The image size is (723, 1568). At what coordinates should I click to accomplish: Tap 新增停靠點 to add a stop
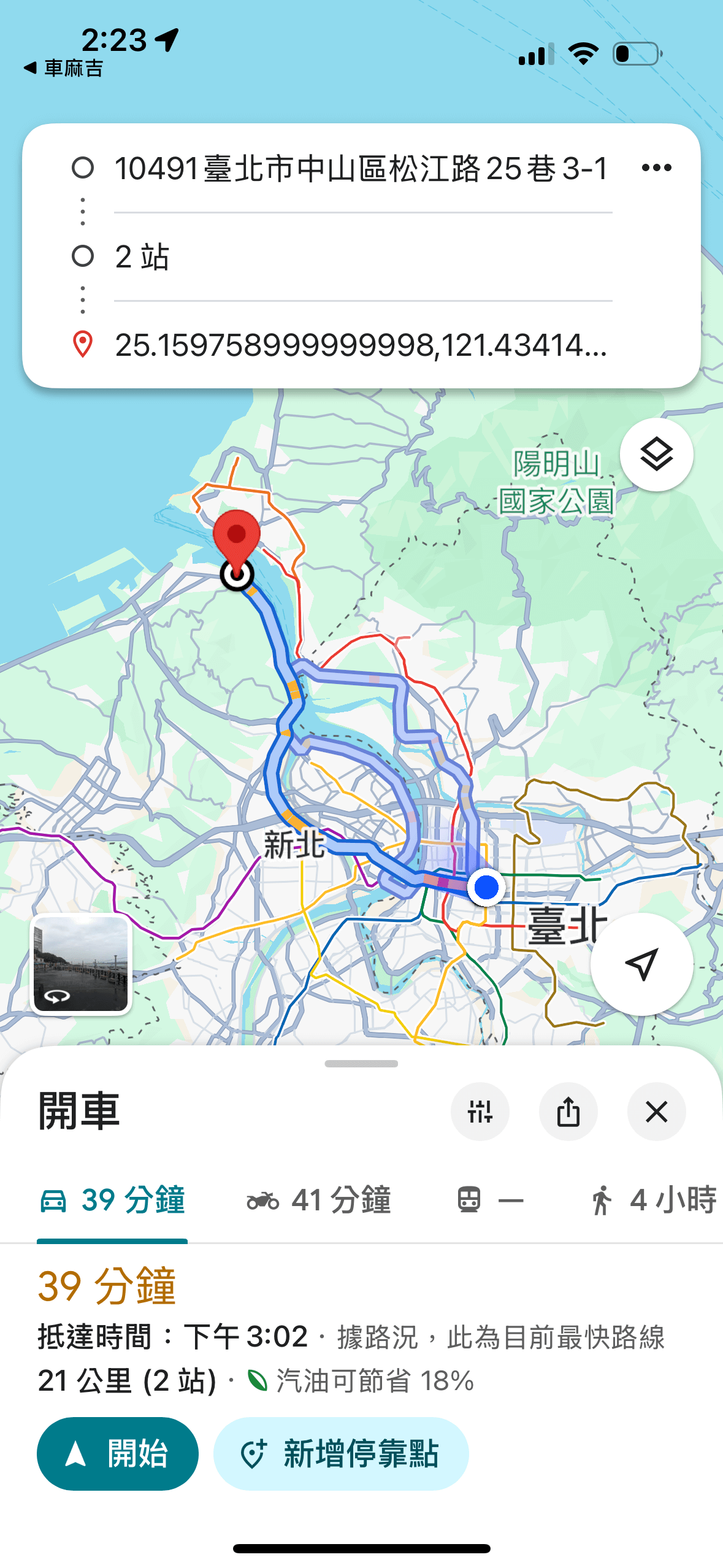pos(341,1453)
